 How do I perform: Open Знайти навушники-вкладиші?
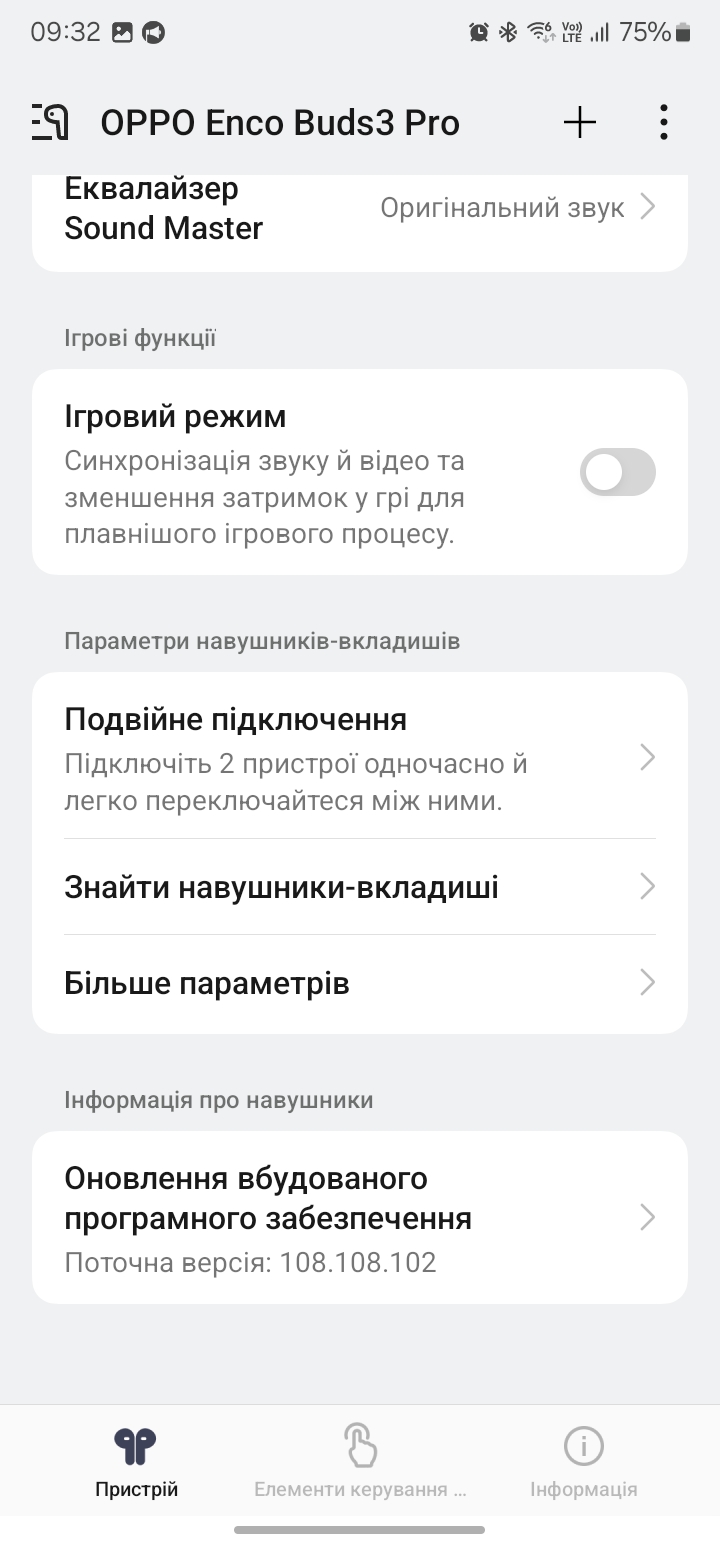360,887
